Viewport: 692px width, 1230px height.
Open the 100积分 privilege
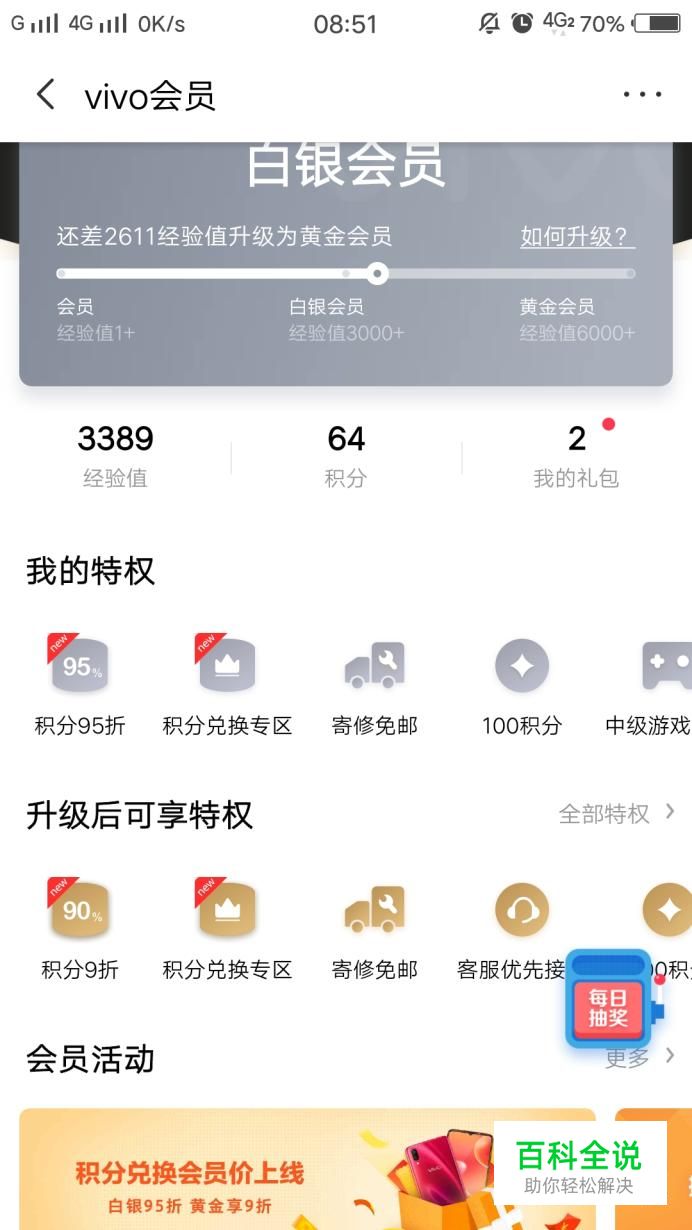coord(521,685)
